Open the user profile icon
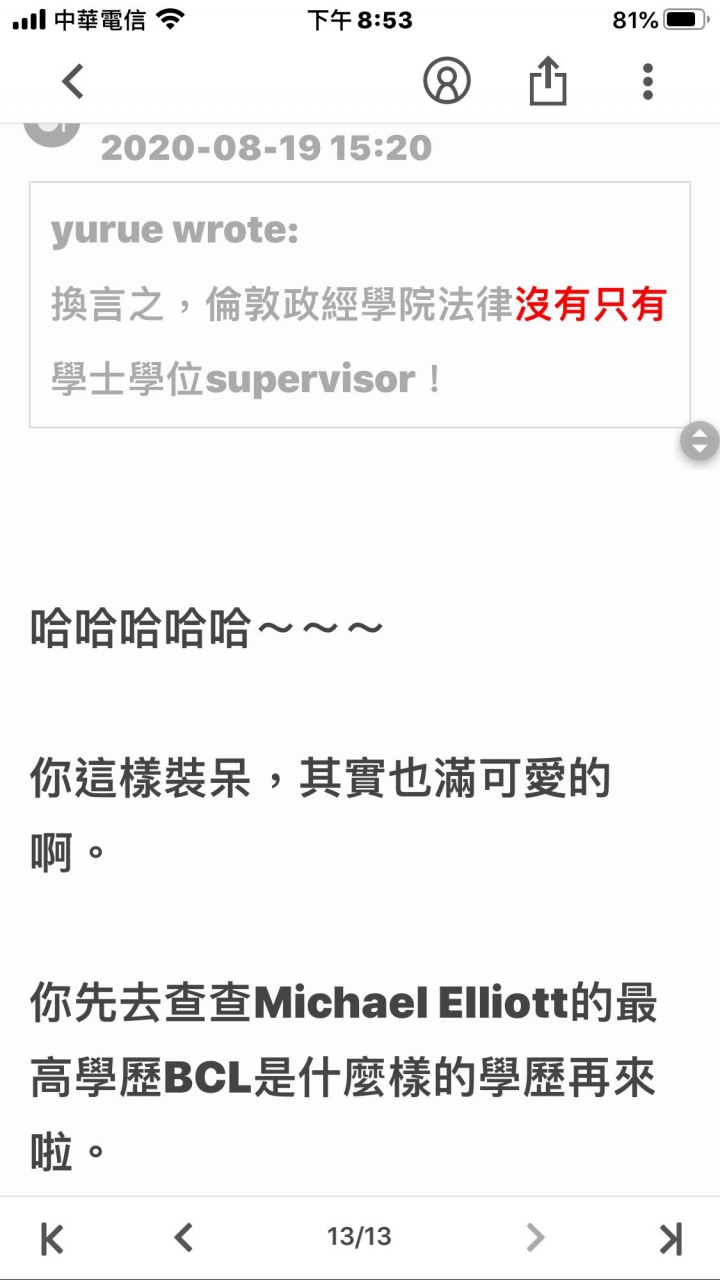The image size is (720, 1280). (446, 82)
